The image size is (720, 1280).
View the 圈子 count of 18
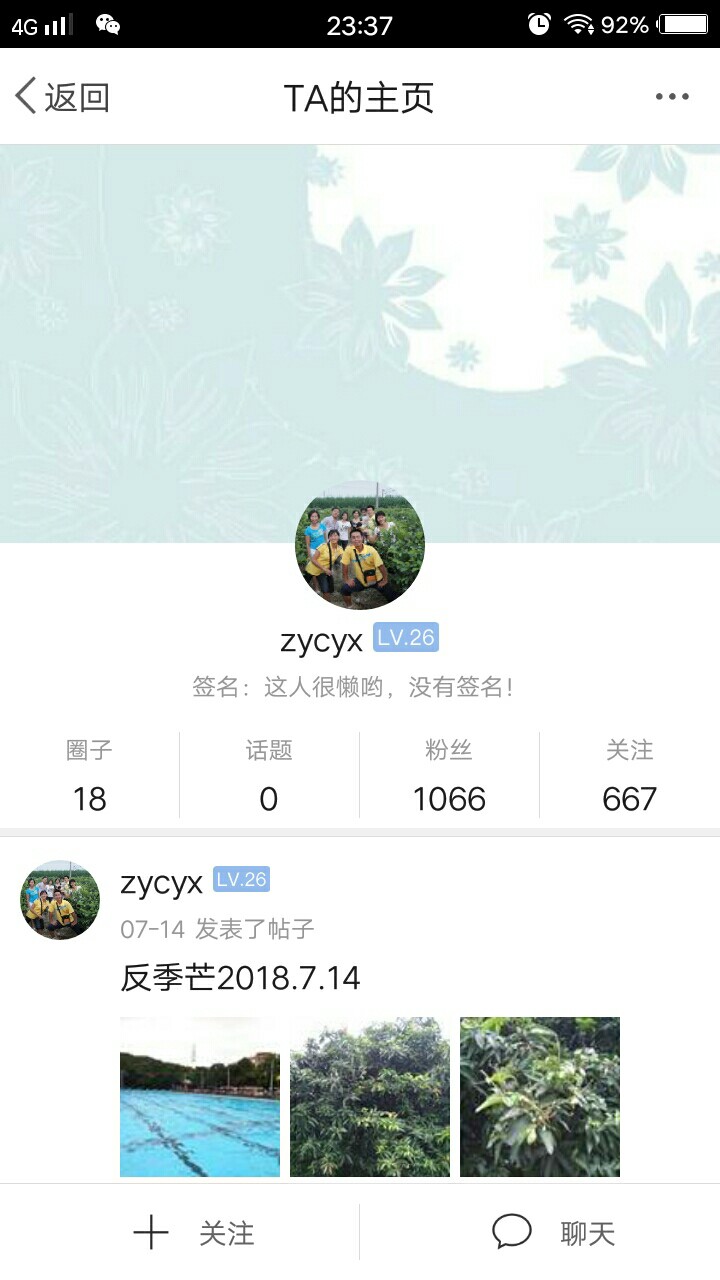[x=89, y=775]
